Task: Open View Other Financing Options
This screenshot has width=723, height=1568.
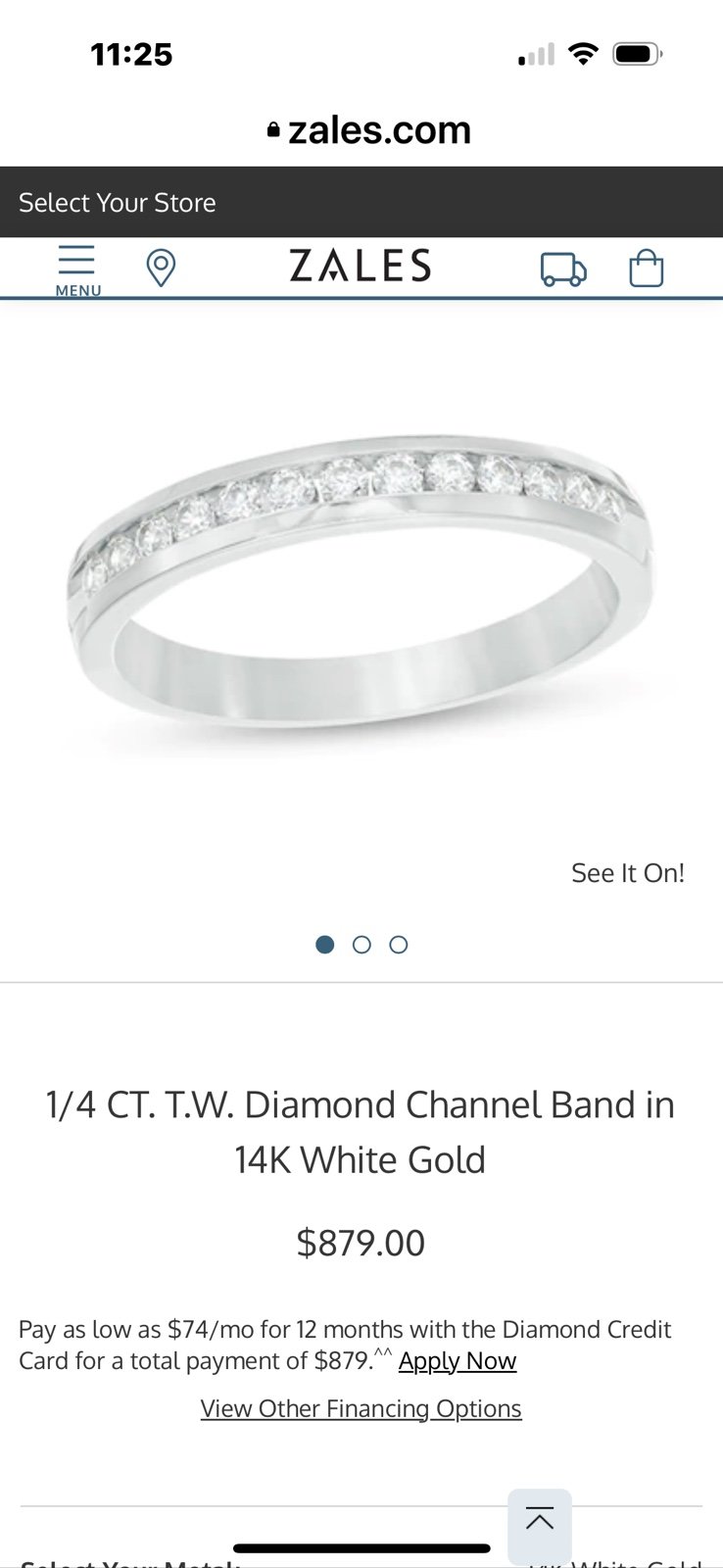Action: [x=361, y=1408]
